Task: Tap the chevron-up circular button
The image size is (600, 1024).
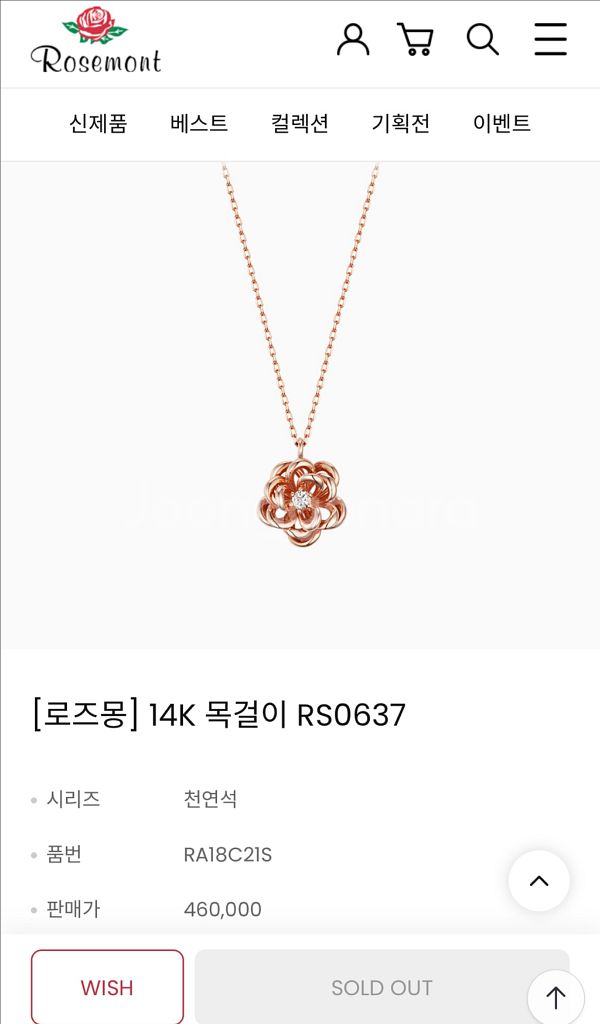Action: 539,881
